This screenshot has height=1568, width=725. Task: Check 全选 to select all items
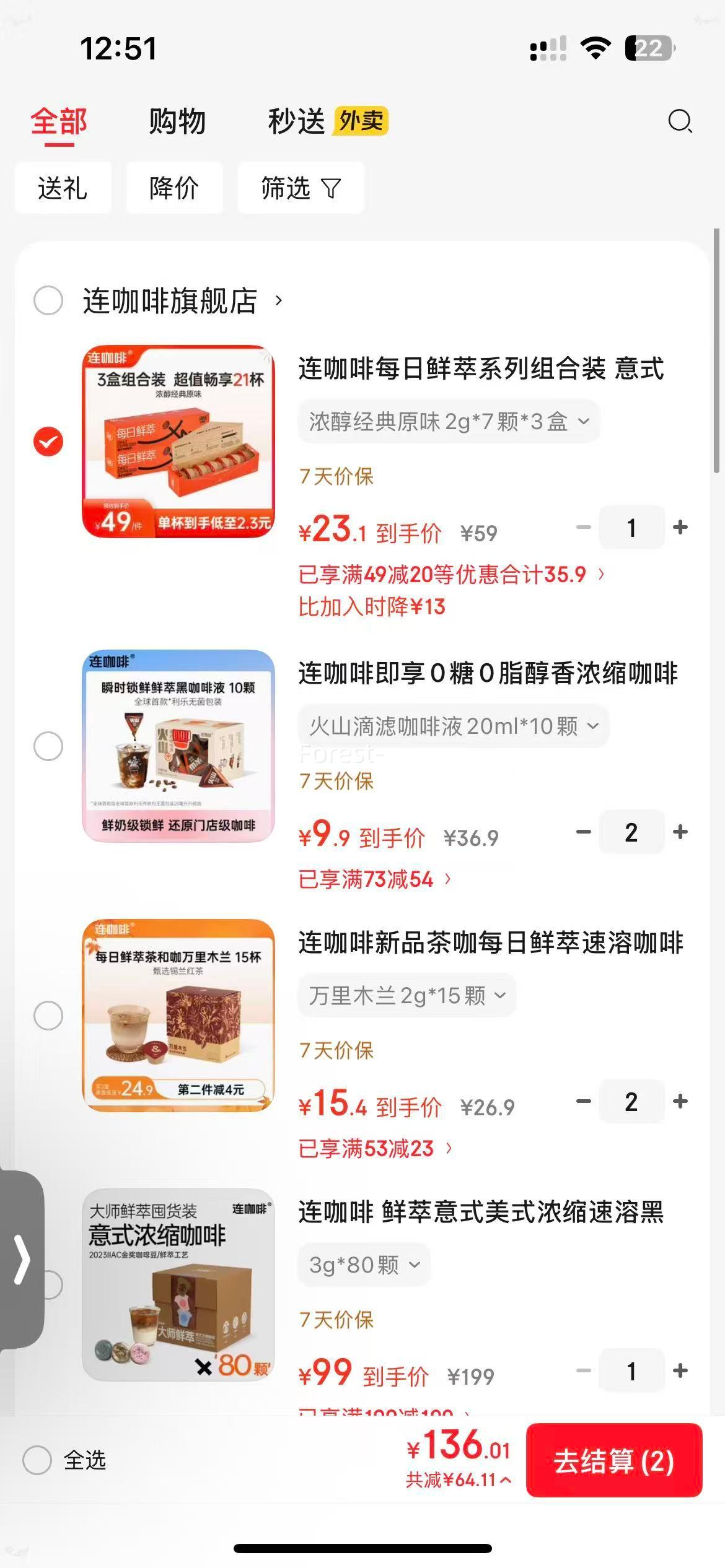(x=39, y=1460)
